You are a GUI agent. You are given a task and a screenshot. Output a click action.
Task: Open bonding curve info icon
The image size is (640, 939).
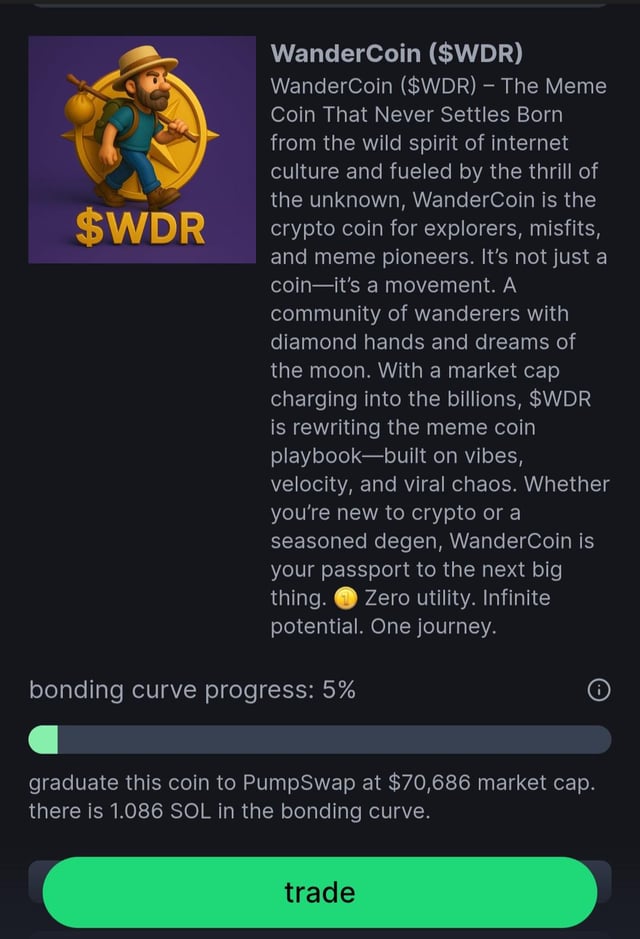pos(599,690)
